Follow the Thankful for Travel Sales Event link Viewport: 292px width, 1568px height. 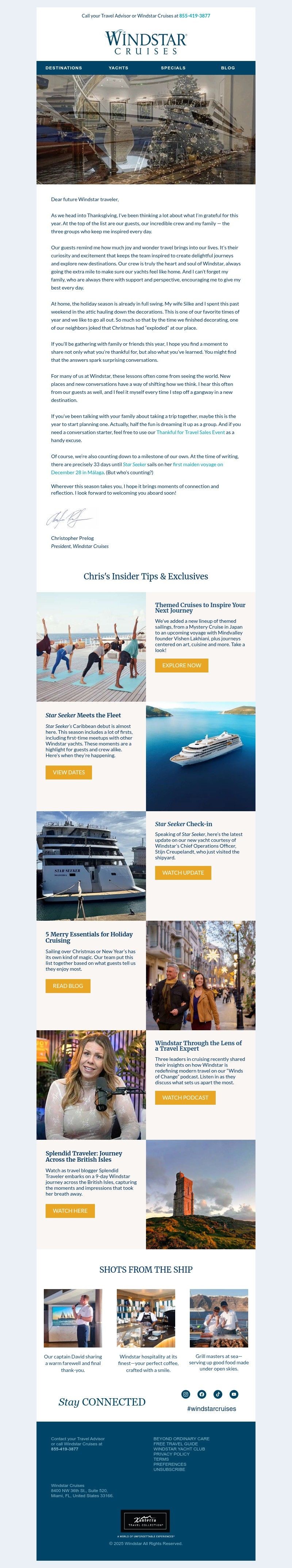click(x=191, y=432)
